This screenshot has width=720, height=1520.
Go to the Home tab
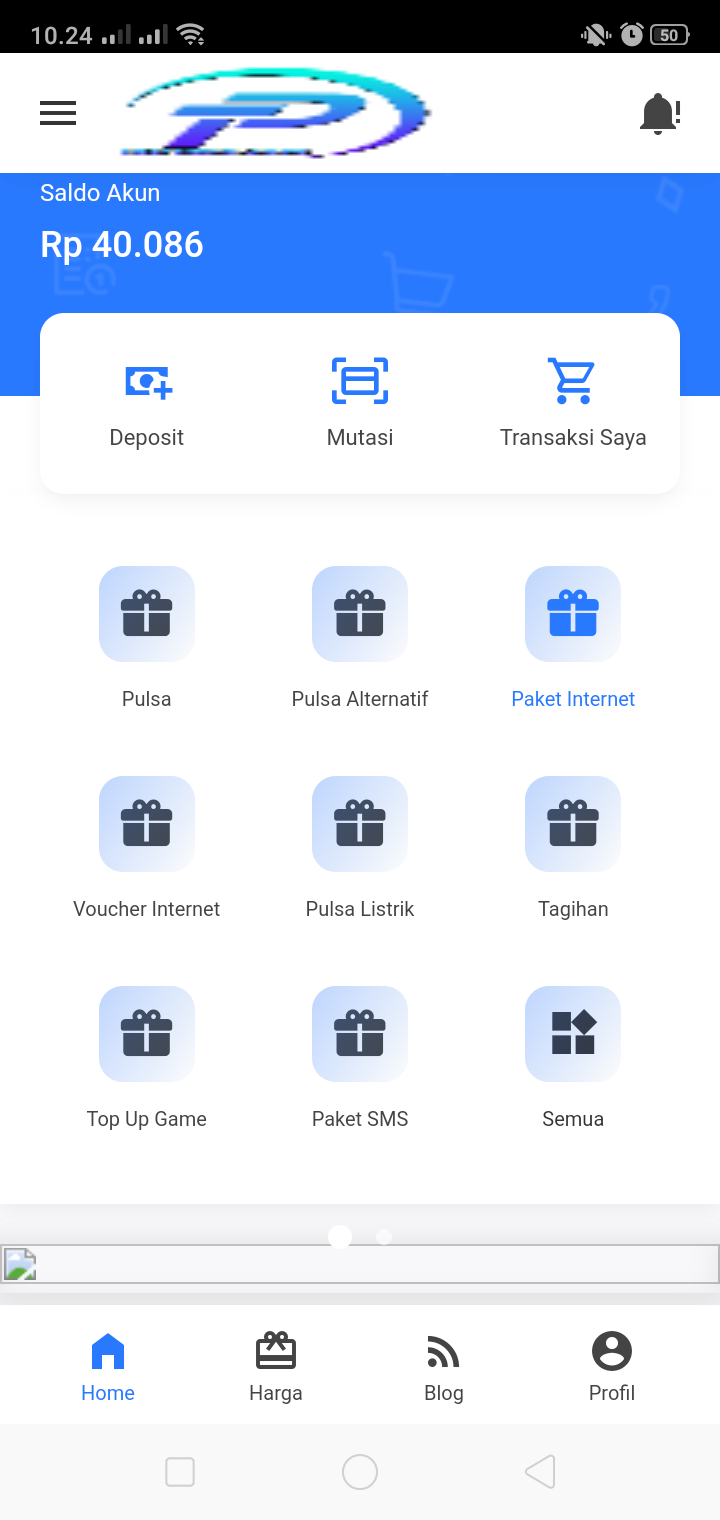click(x=108, y=1366)
